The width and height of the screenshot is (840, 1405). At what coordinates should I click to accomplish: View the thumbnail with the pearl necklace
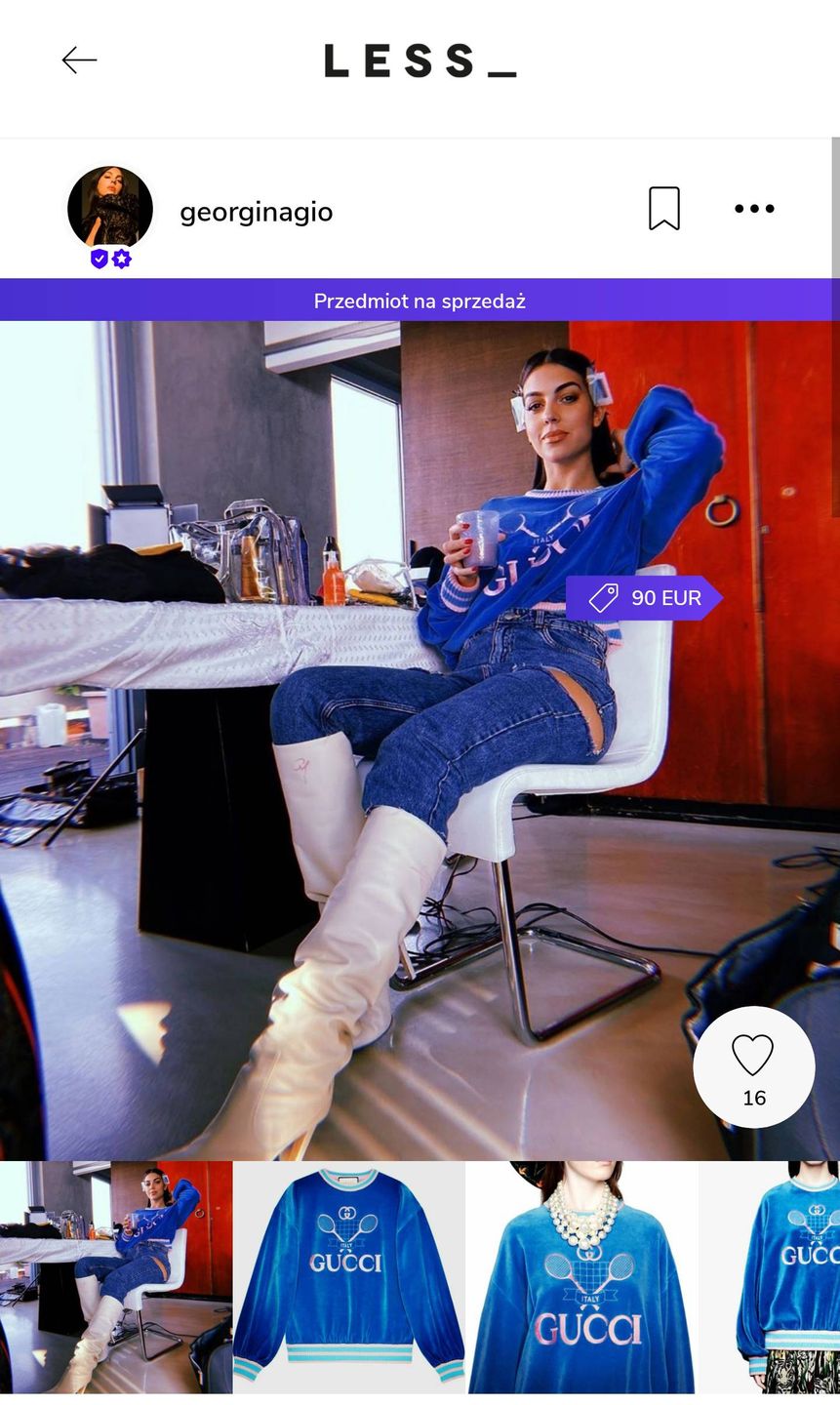coord(581,1278)
